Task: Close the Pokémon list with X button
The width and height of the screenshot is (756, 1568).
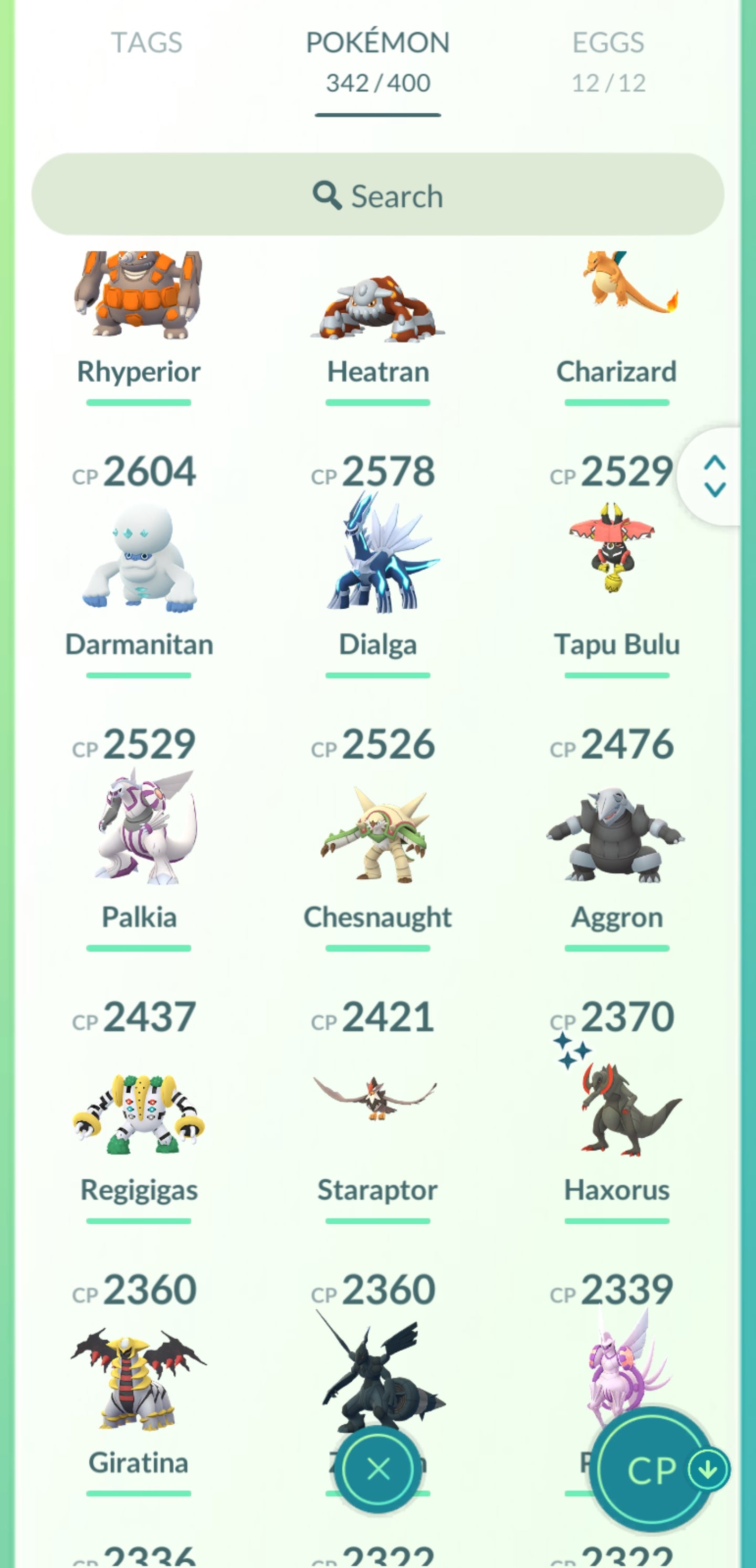Action: (379, 1469)
